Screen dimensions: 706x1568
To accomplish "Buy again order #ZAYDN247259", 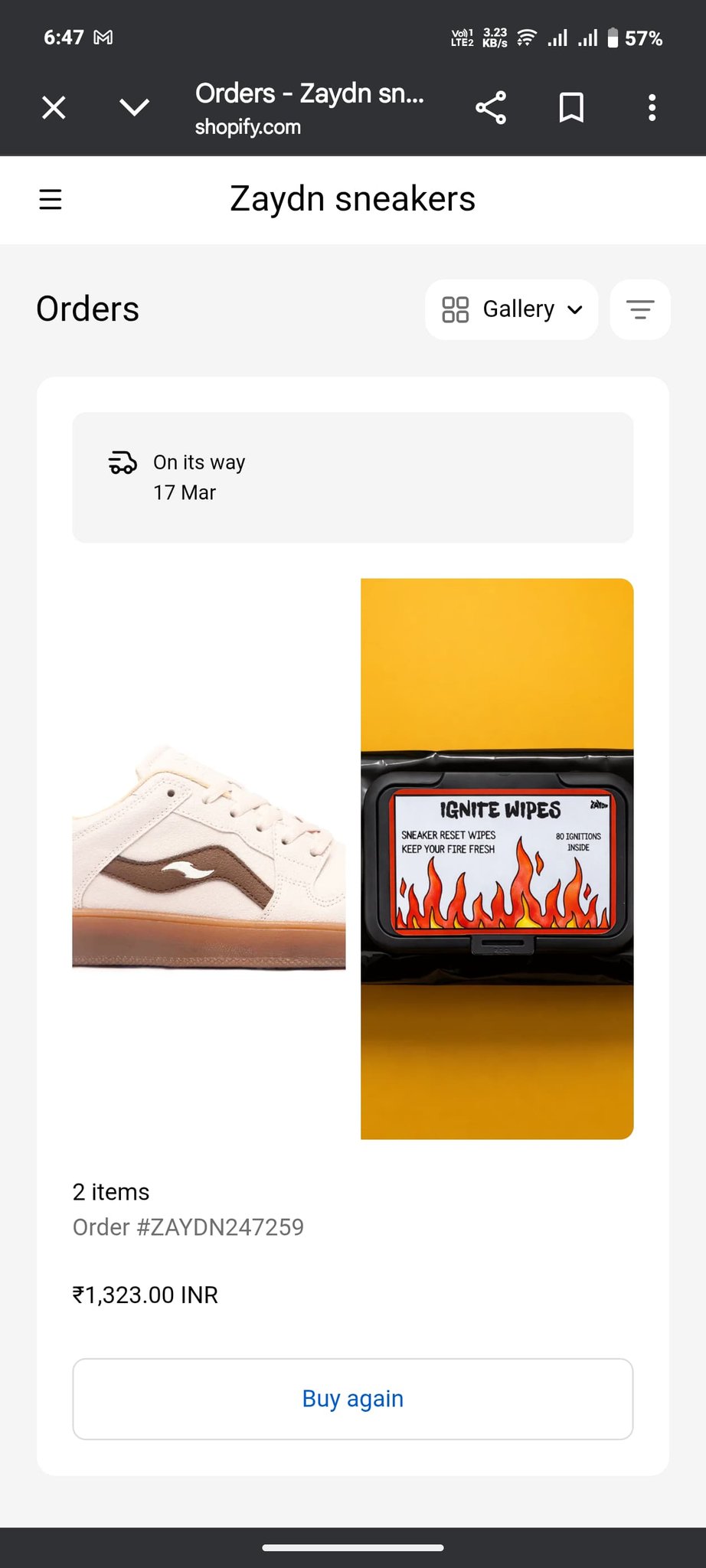I will (x=352, y=1399).
